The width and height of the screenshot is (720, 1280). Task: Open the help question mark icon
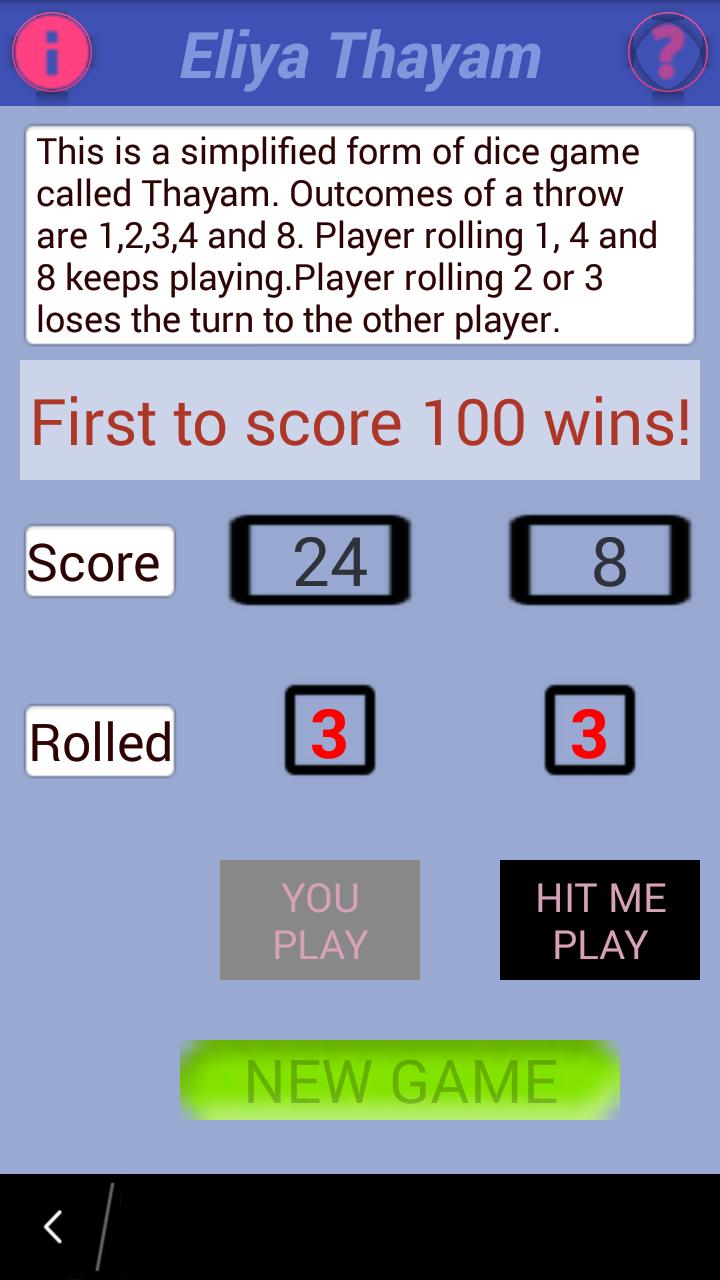tap(667, 52)
